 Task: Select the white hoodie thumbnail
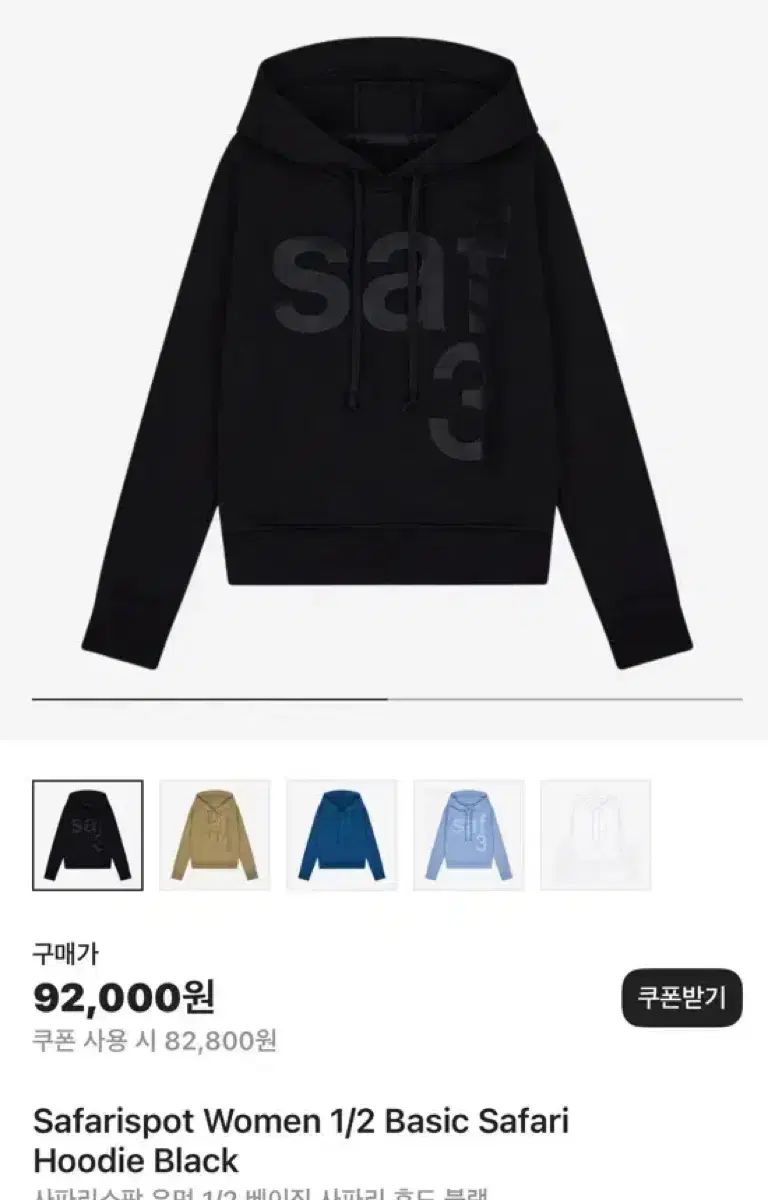[x=596, y=835]
